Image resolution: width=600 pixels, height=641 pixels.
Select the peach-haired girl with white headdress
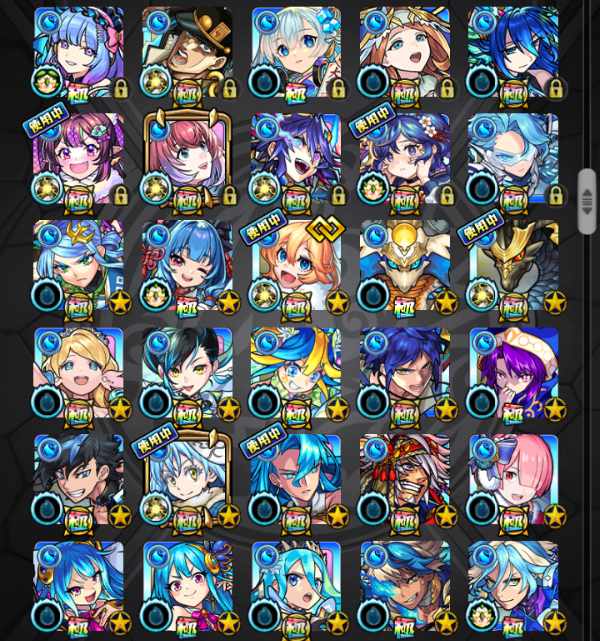[x=405, y=50]
